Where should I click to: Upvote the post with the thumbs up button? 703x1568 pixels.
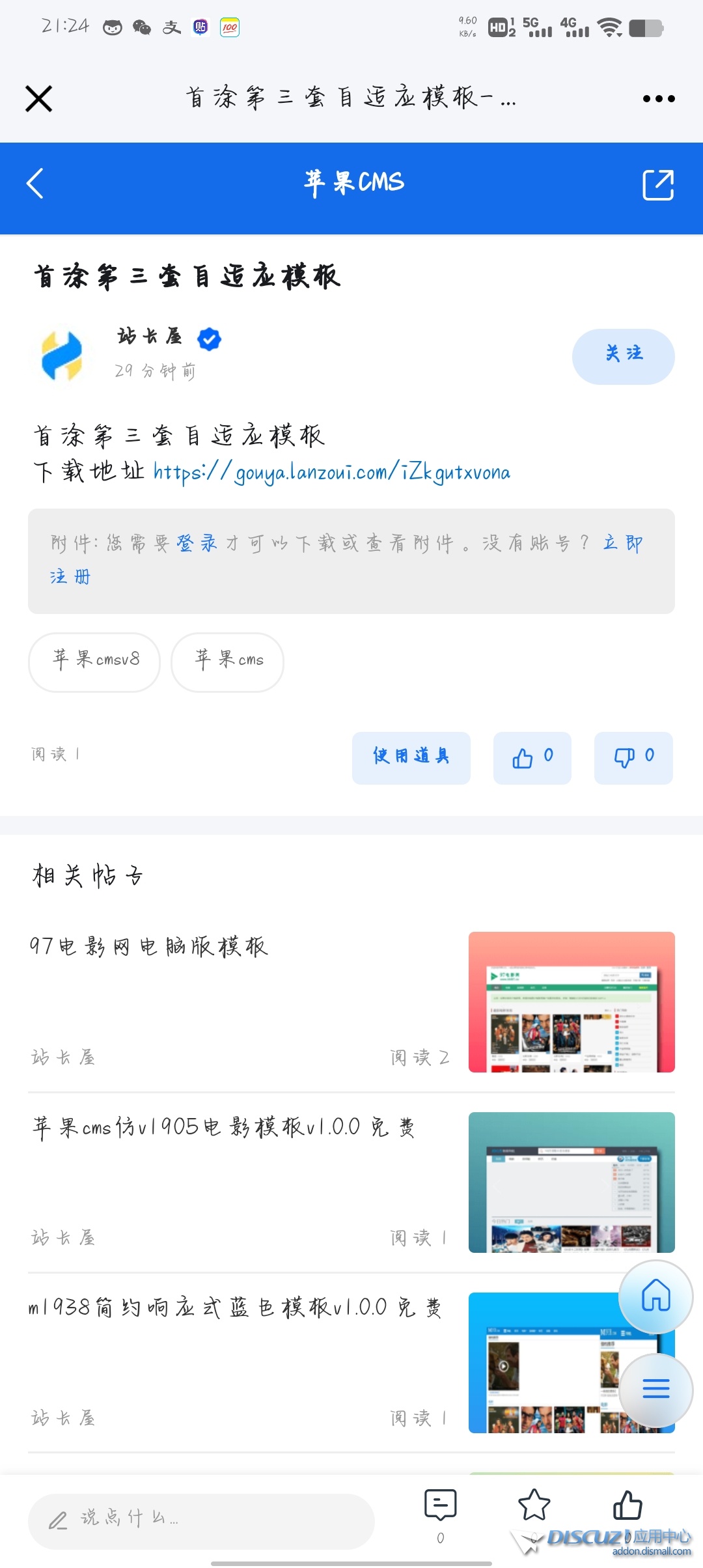click(x=532, y=757)
